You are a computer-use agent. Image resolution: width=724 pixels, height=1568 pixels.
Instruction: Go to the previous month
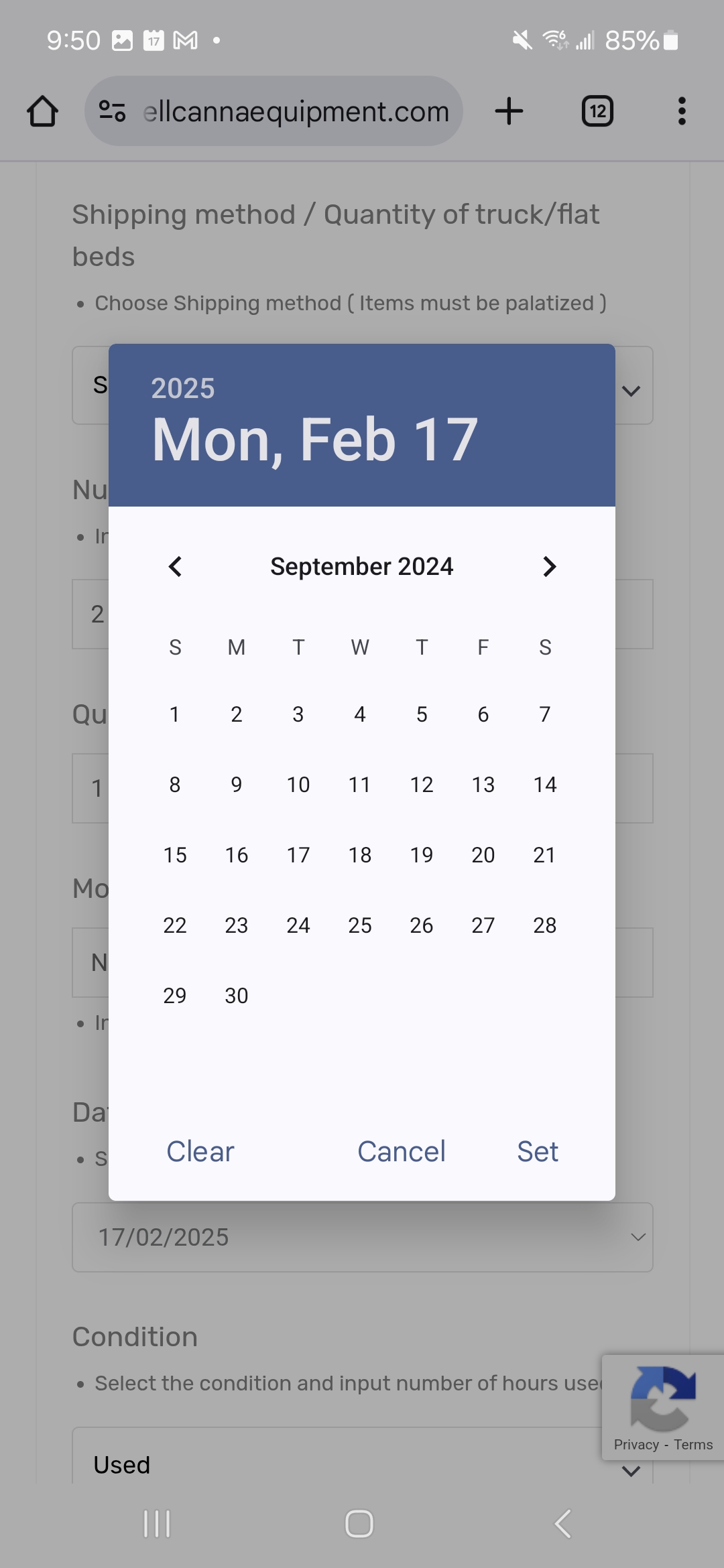[175, 567]
